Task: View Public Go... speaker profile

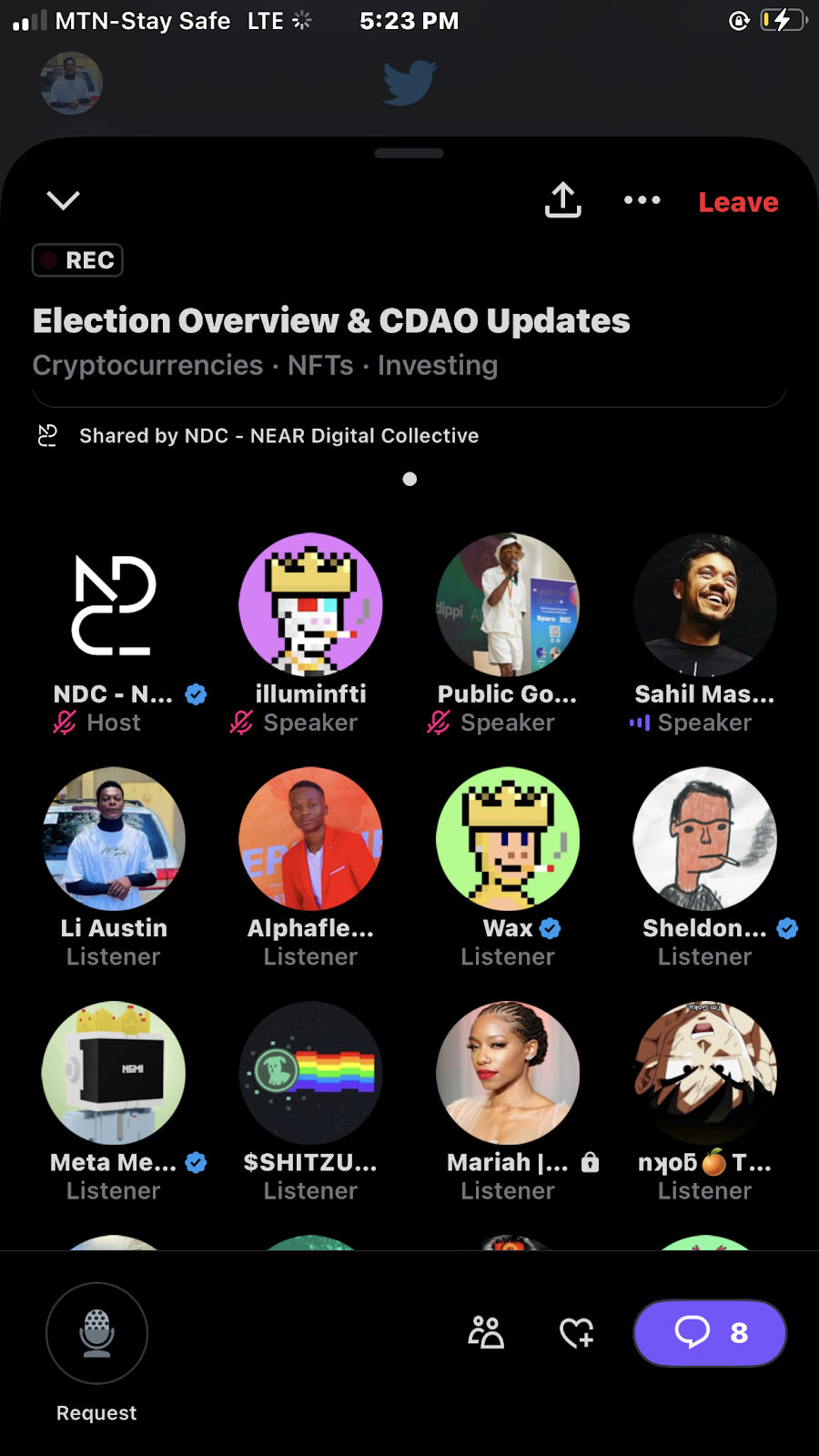Action: pos(508,605)
